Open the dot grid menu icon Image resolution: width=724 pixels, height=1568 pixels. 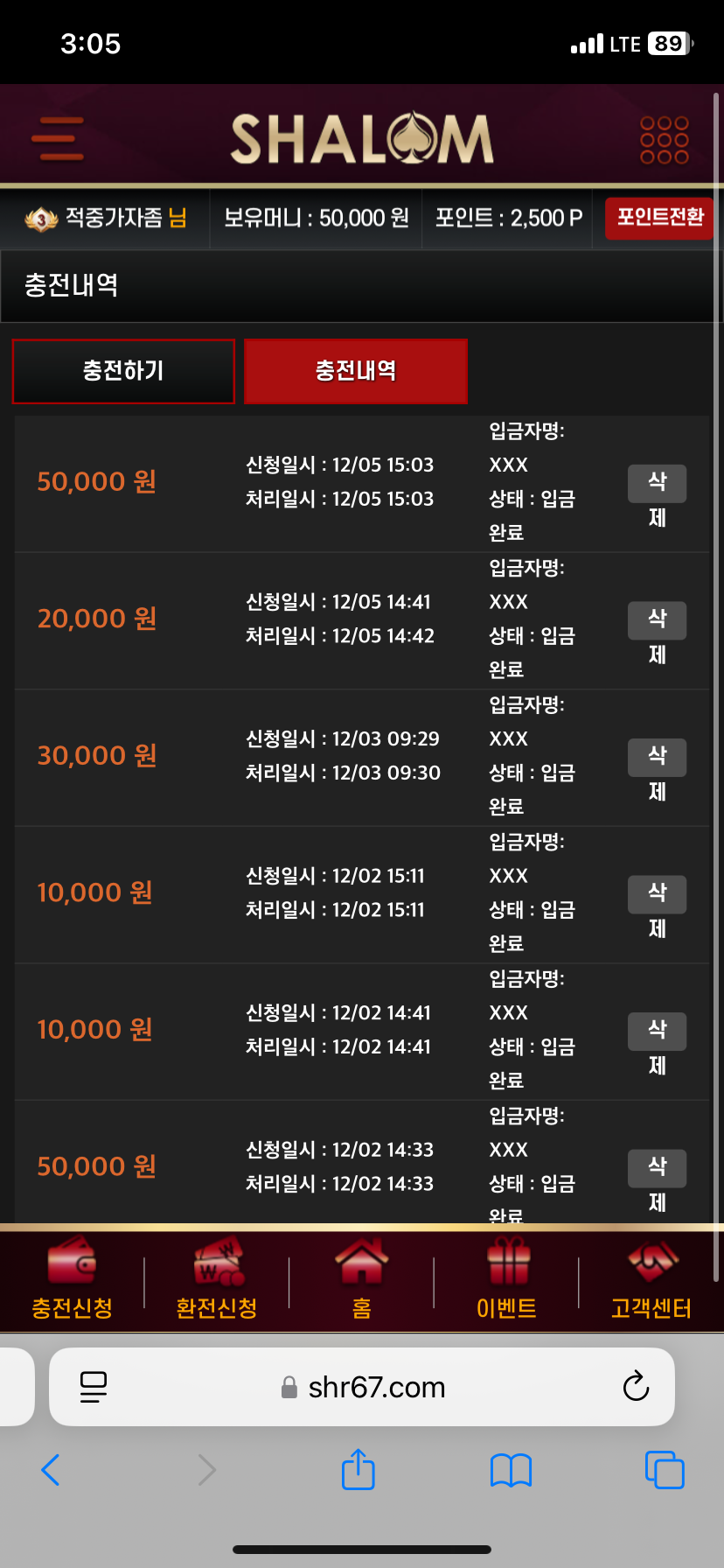point(665,140)
